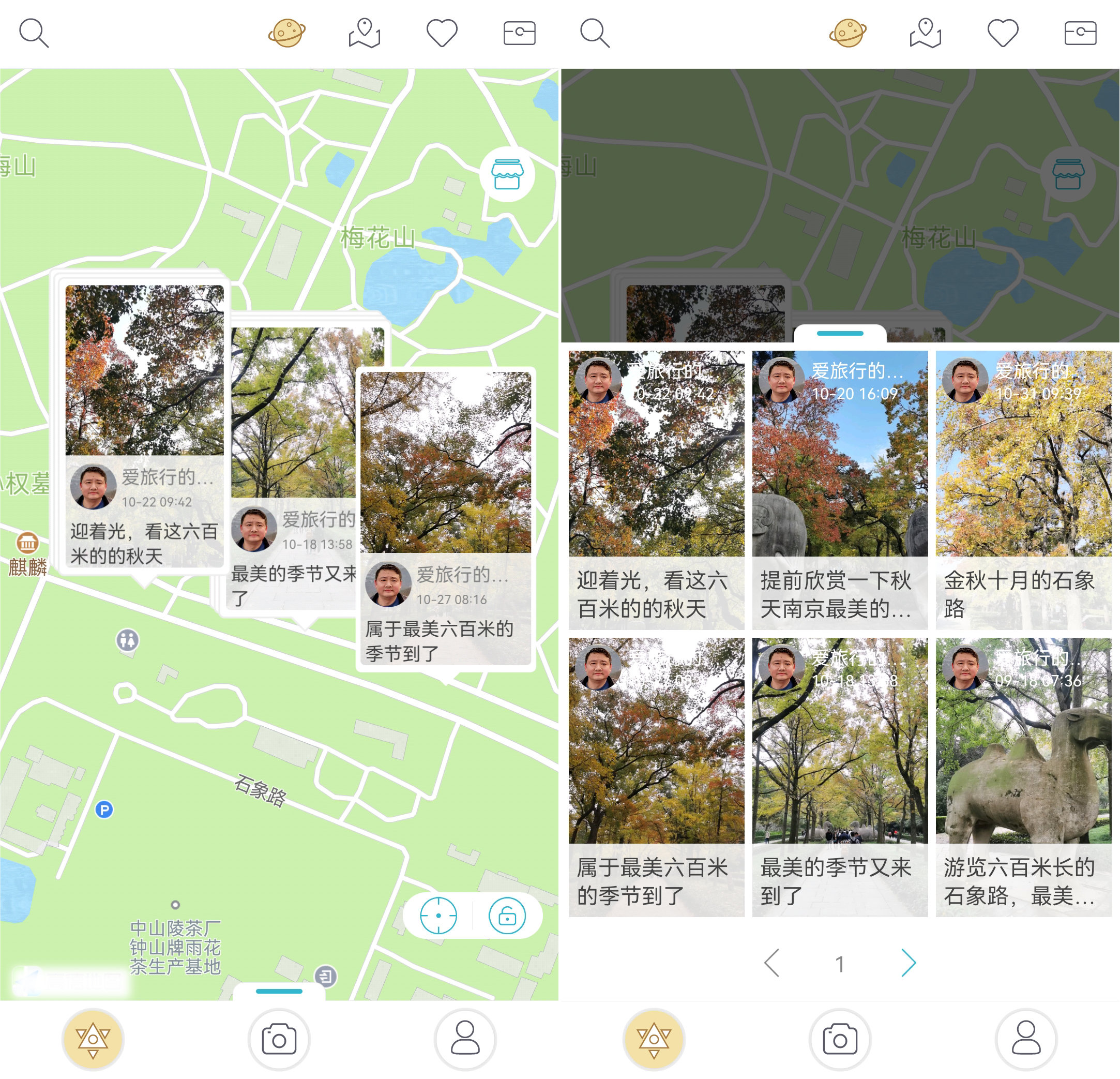The image size is (1120, 1079).
Task: Open the camera on the left screen
Action: [279, 1039]
